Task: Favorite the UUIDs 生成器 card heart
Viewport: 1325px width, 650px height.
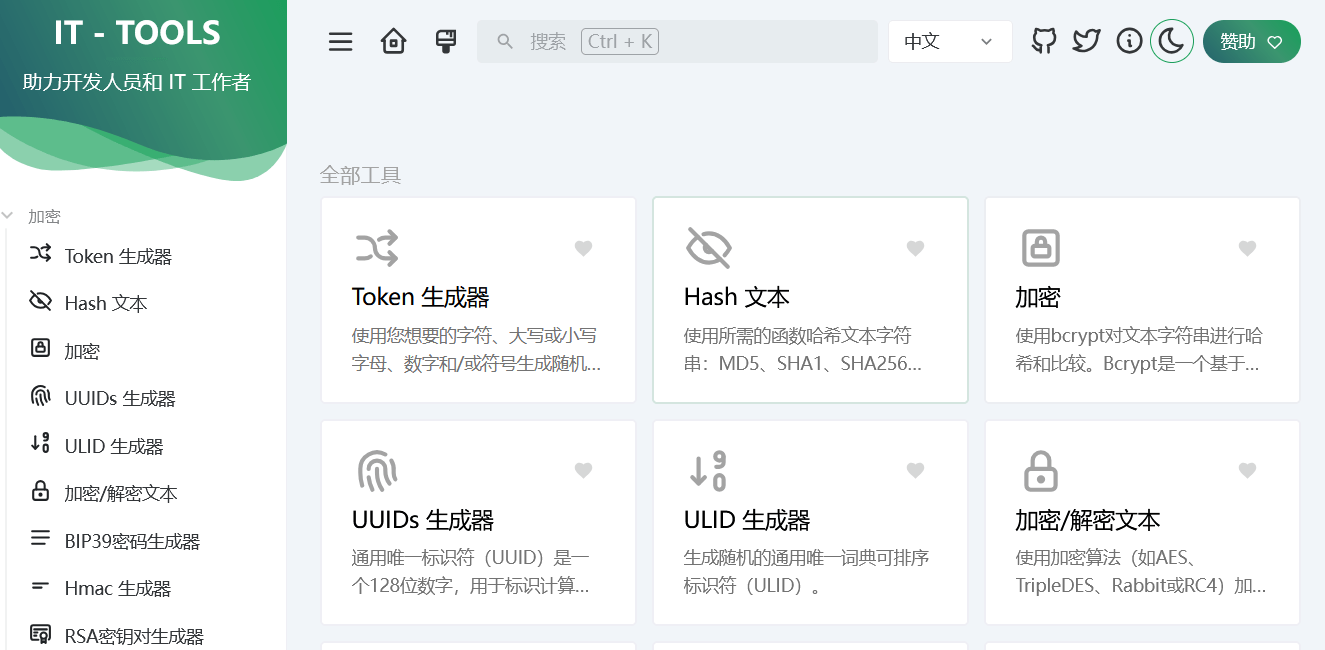Action: click(584, 470)
